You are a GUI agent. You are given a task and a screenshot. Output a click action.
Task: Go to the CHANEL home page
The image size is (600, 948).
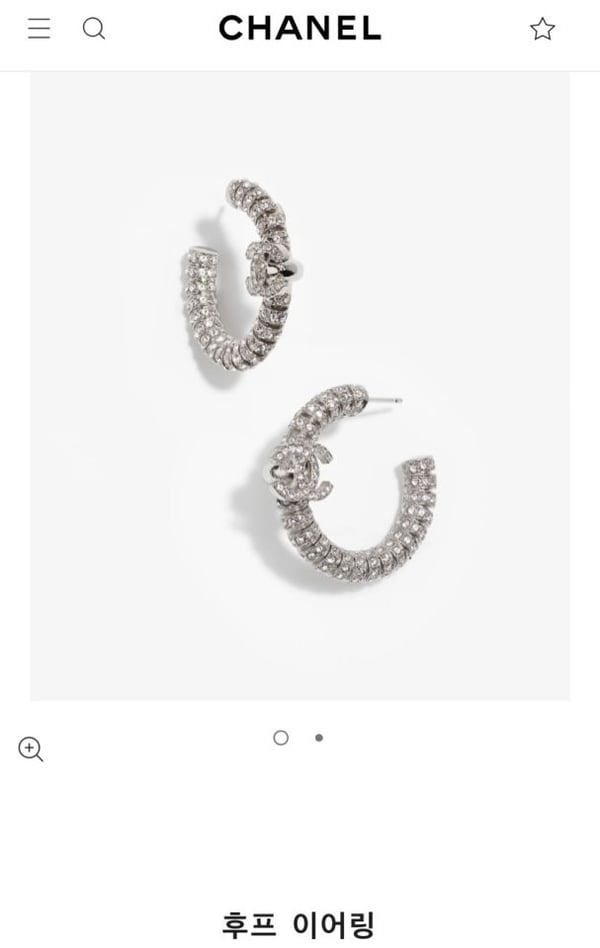pyautogui.click(x=300, y=29)
